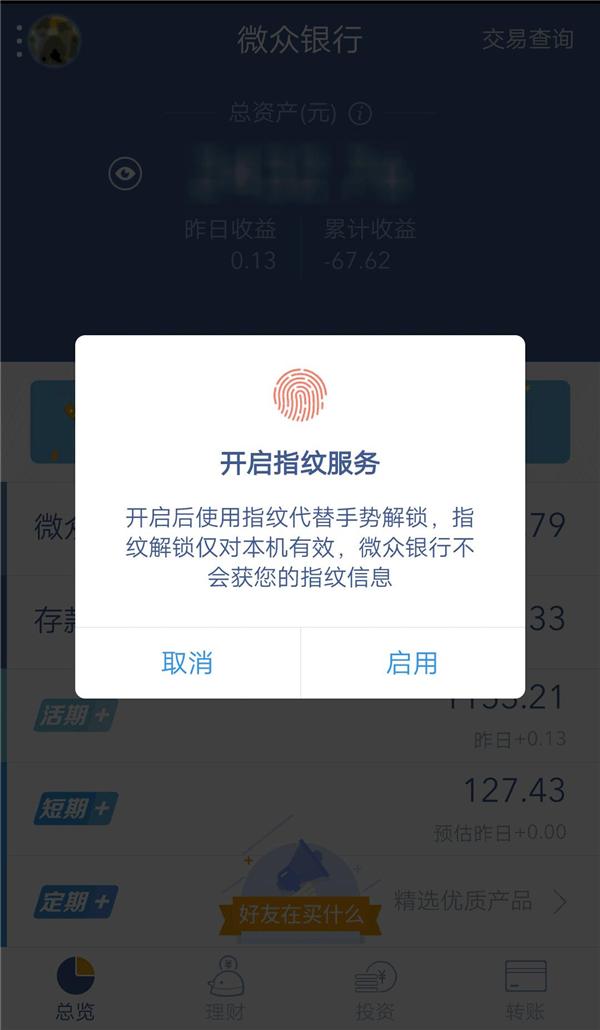Open 交易查询 transaction query
The width and height of the screenshot is (600, 1030).
click(527, 39)
